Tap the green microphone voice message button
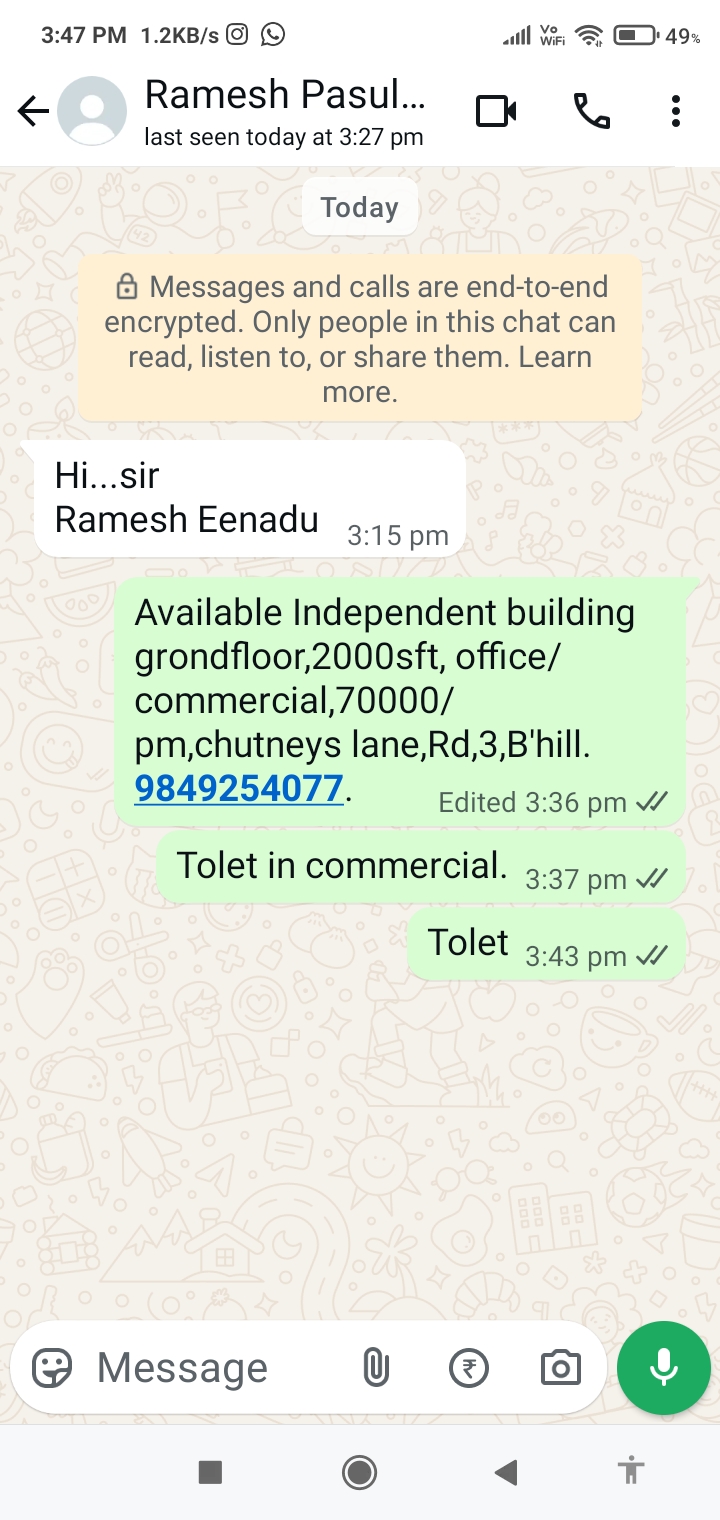 (664, 1368)
